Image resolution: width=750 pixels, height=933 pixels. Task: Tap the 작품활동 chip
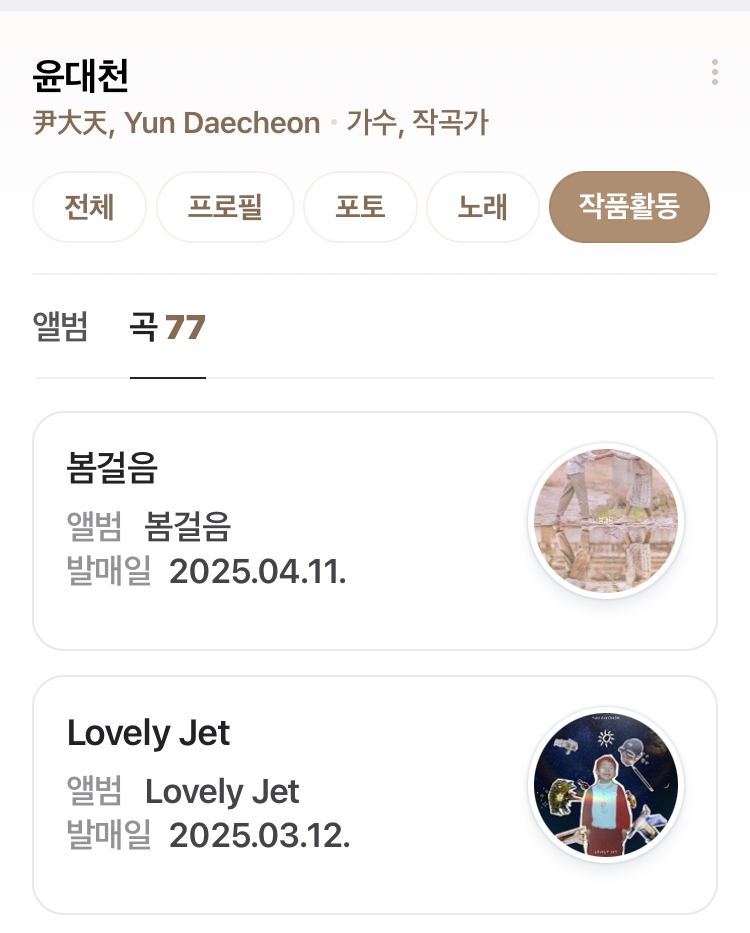(x=629, y=207)
